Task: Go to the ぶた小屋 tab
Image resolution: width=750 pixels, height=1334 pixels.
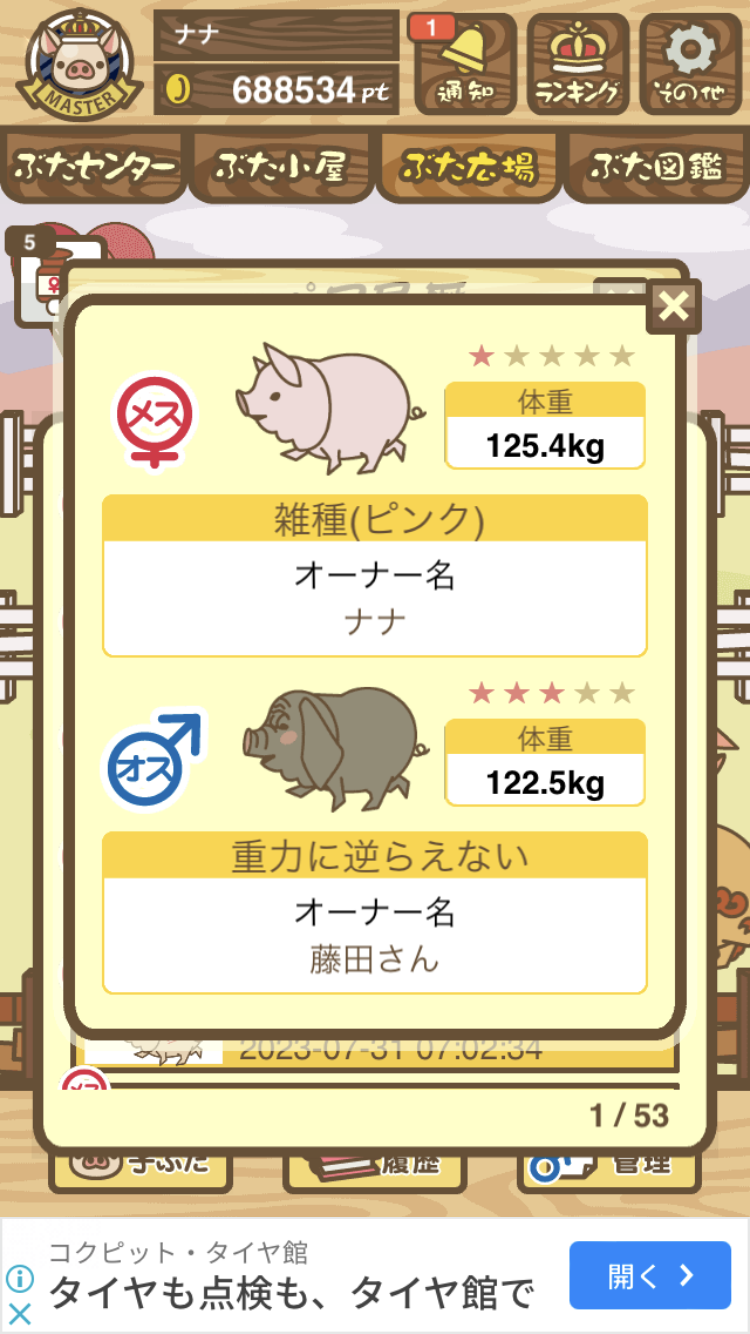Action: (281, 167)
